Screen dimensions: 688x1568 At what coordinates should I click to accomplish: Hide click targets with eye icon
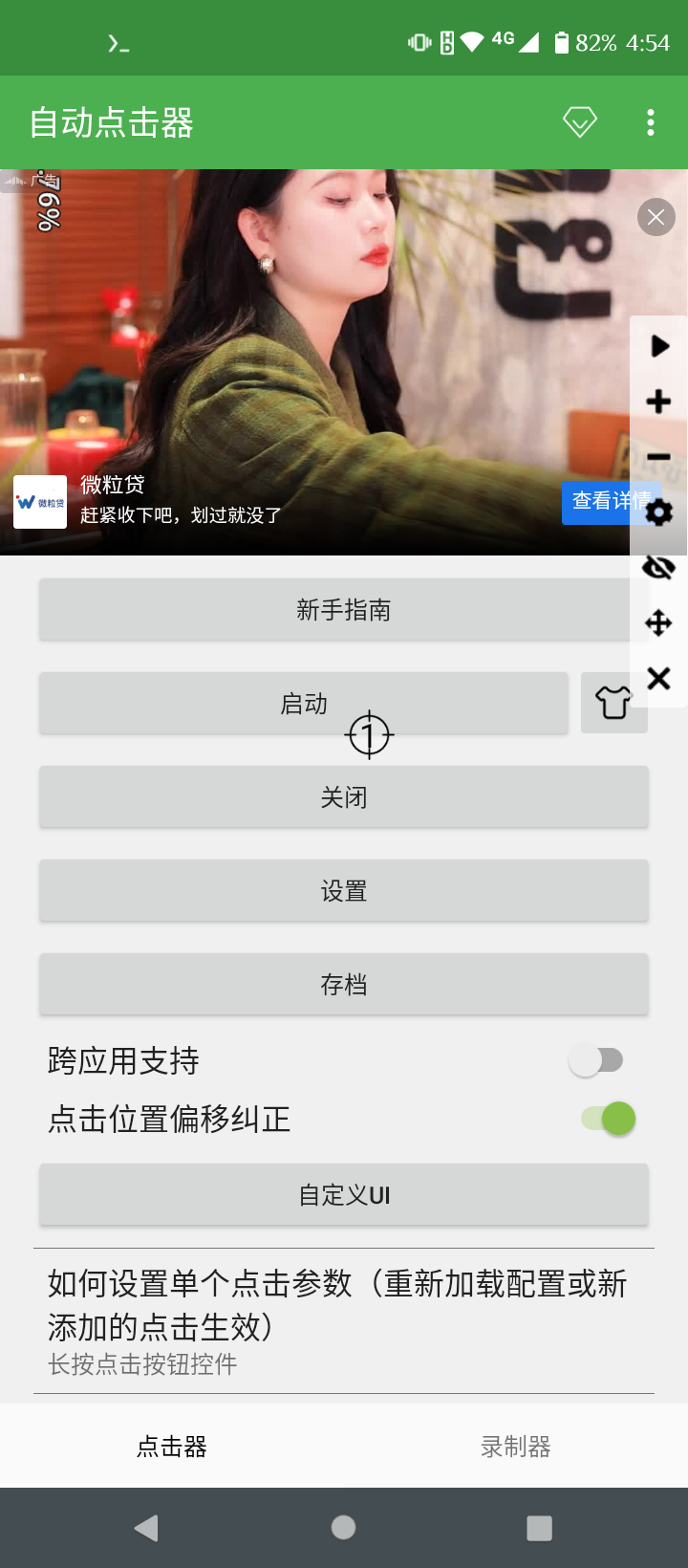point(658,568)
